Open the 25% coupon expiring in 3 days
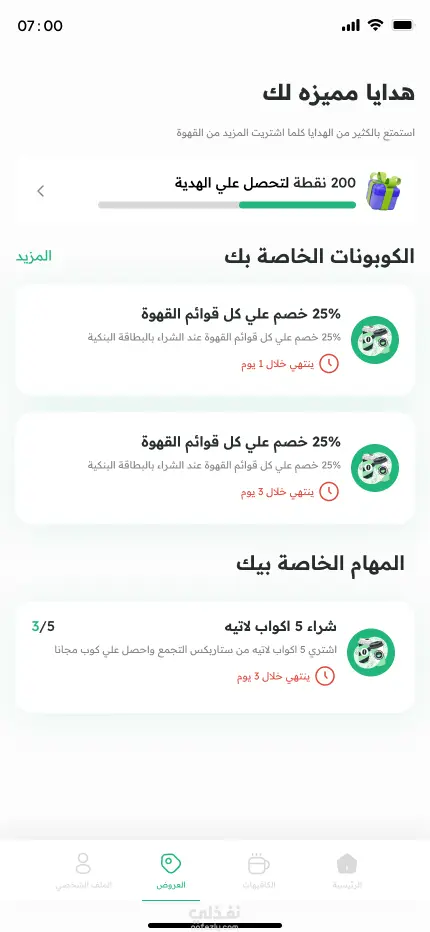The image size is (430, 932). (215, 468)
